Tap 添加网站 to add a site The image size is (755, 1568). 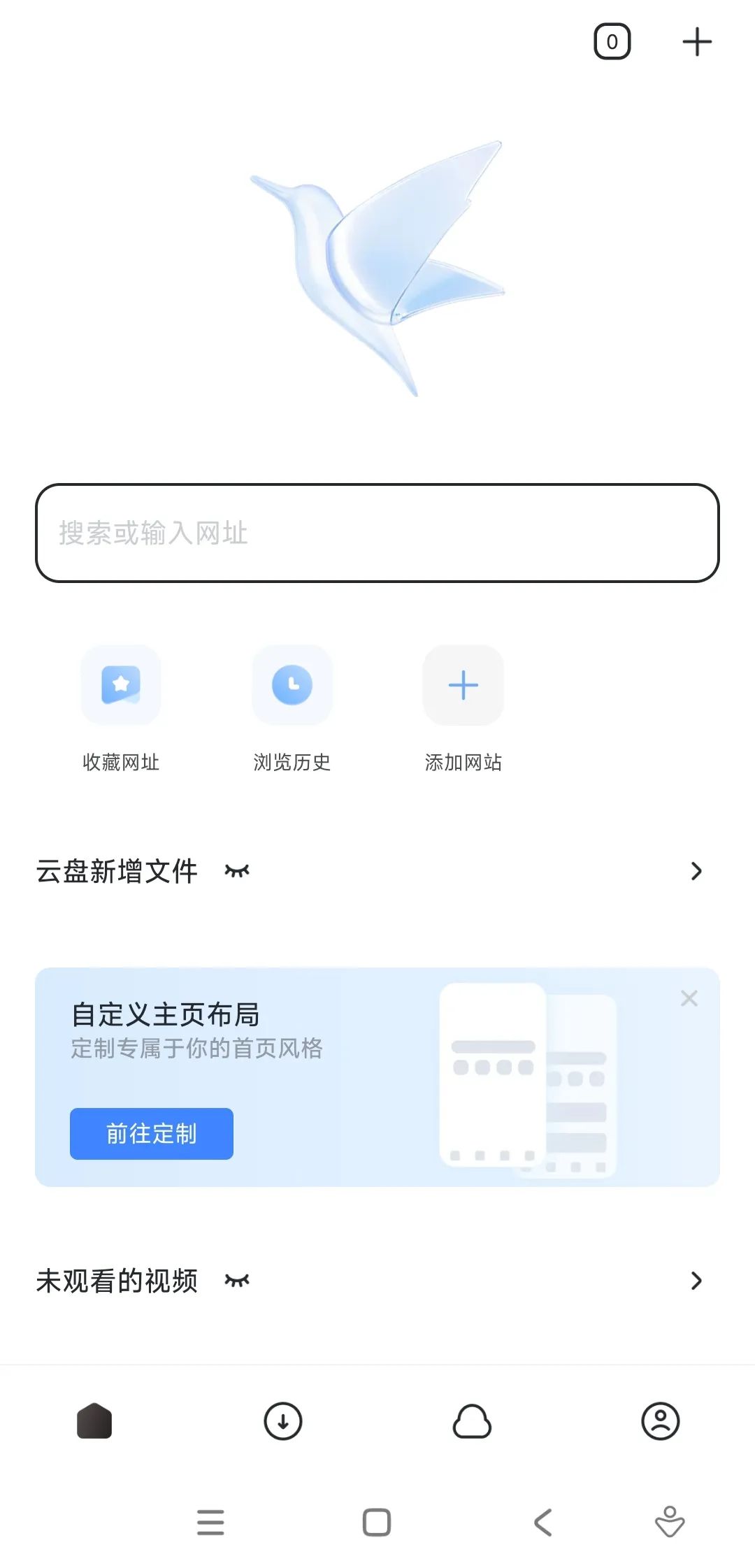(x=463, y=685)
